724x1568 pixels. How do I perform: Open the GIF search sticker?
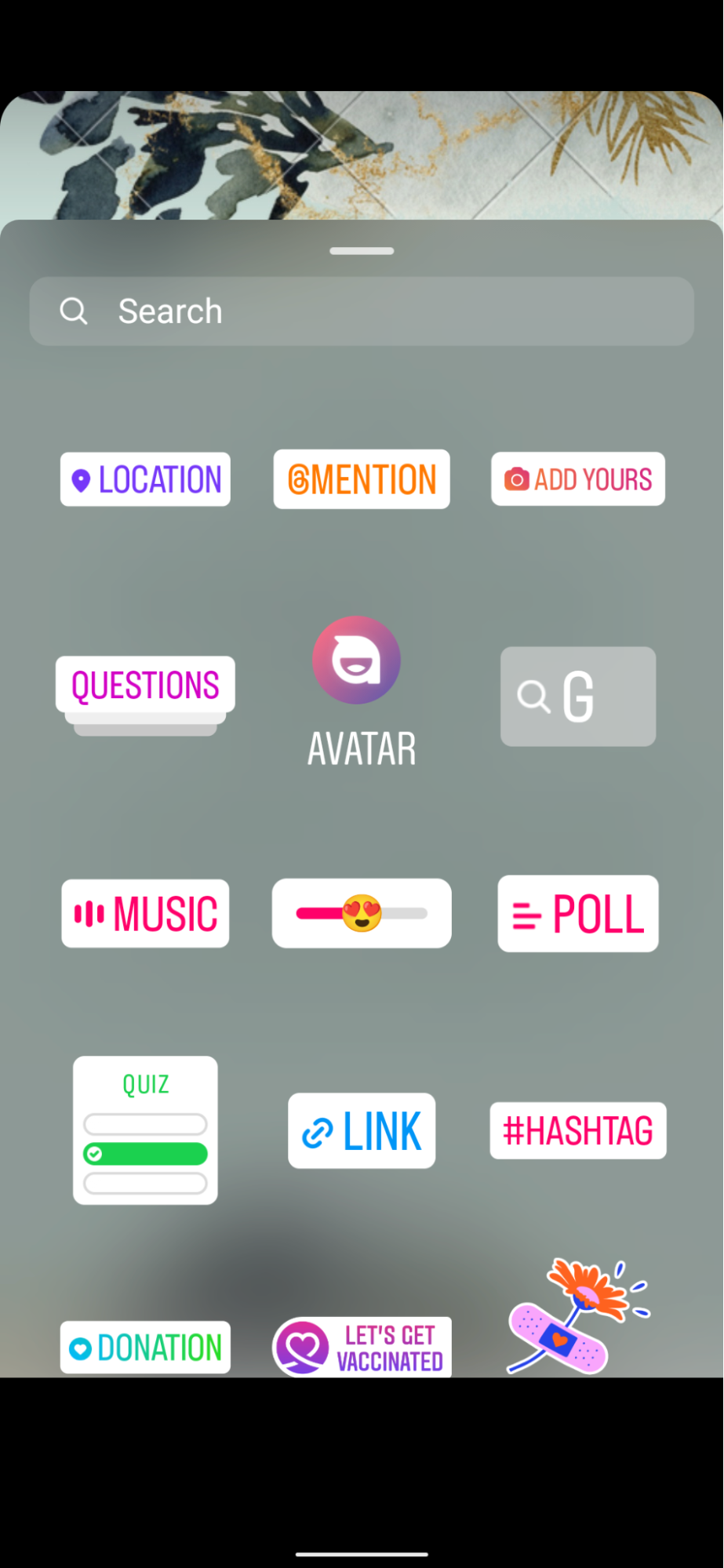577,697
